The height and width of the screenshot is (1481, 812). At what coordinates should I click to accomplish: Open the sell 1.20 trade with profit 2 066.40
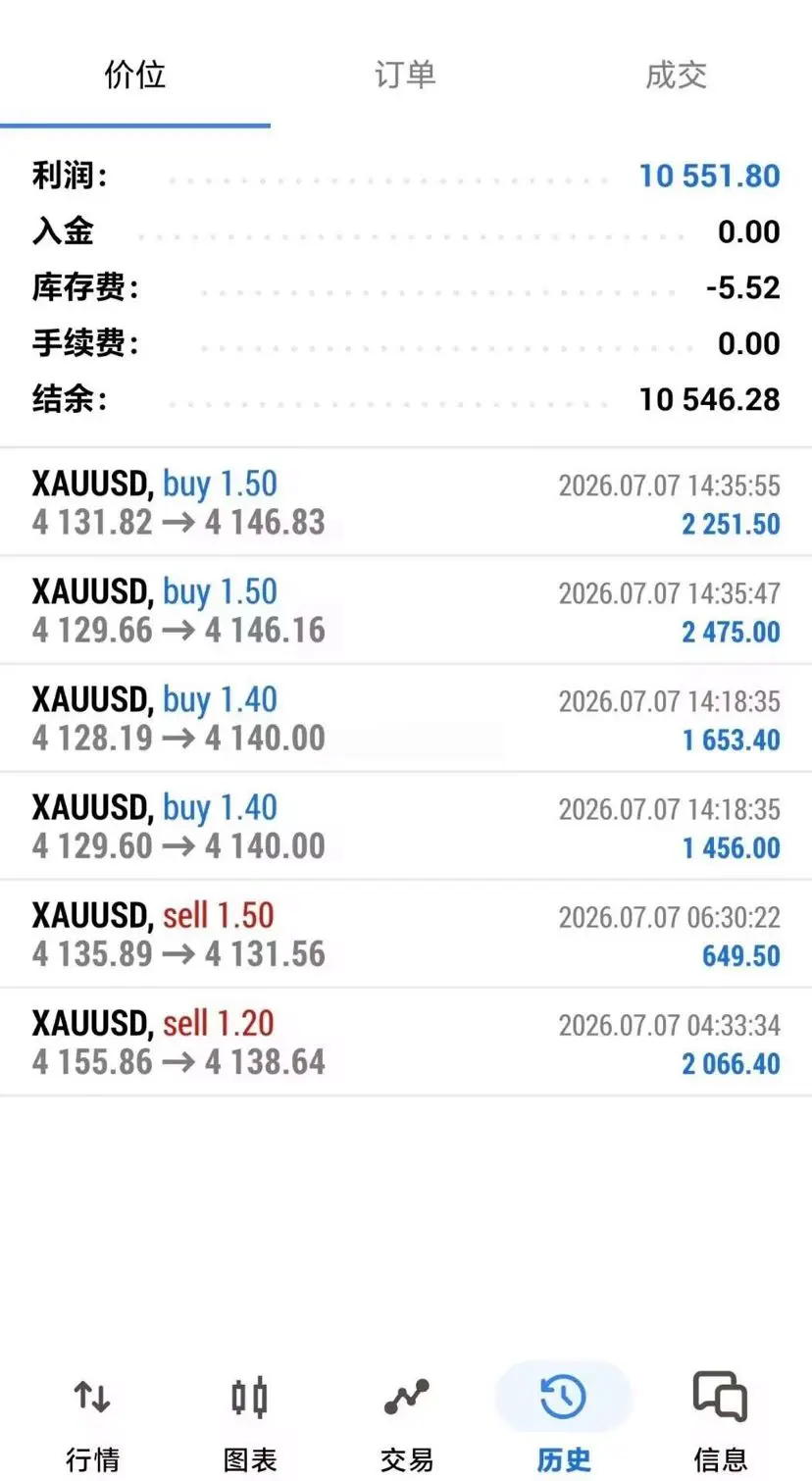[x=406, y=1043]
